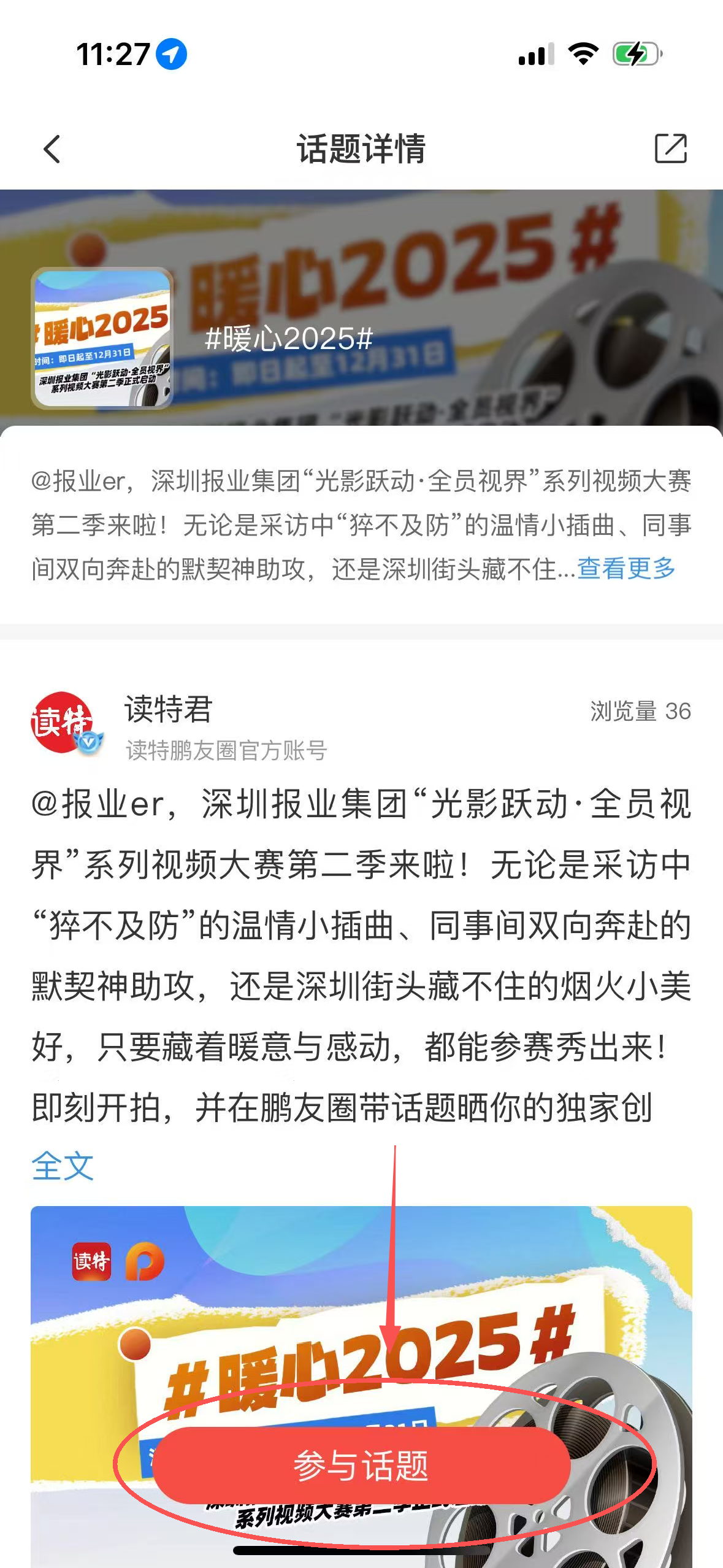Expand the description with 查看更多
The image size is (723, 1568).
pyautogui.click(x=625, y=569)
